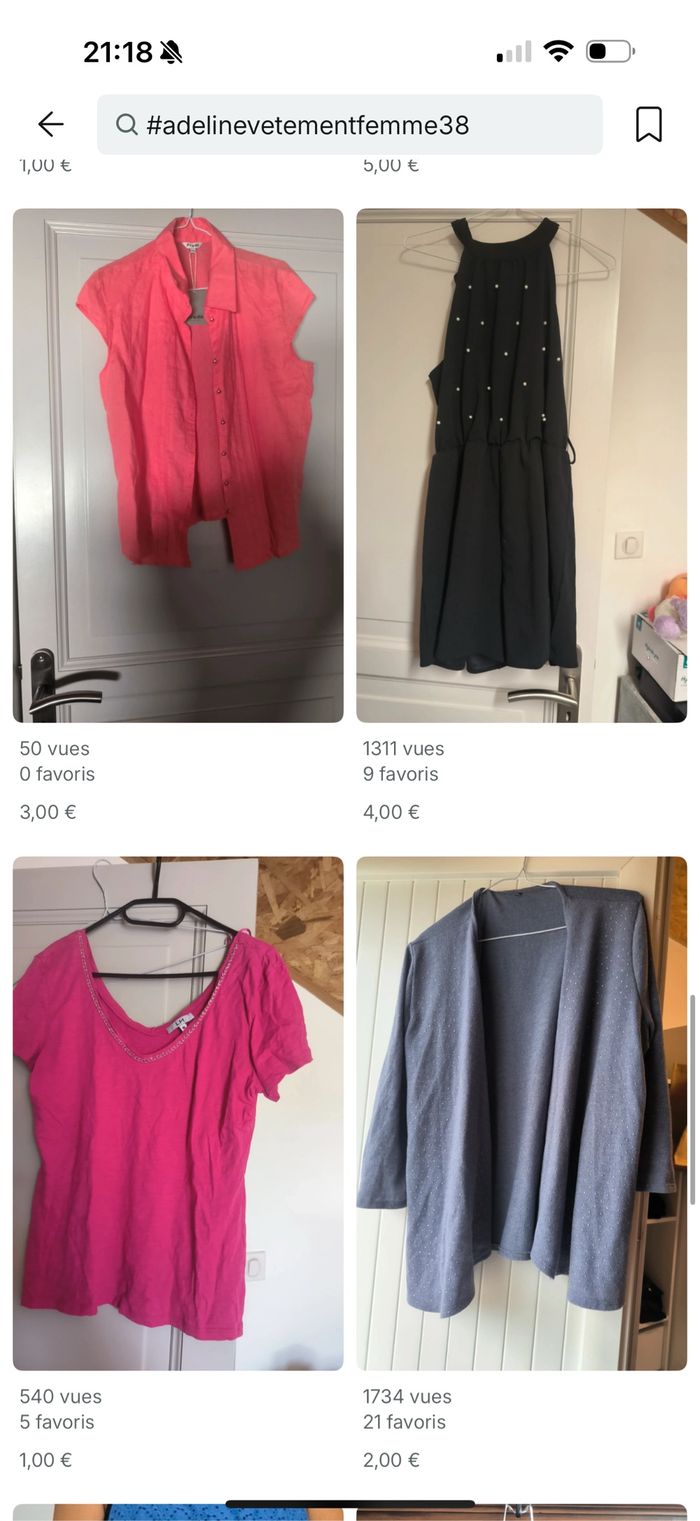Select the grey open cardigan listing

tap(521, 1112)
